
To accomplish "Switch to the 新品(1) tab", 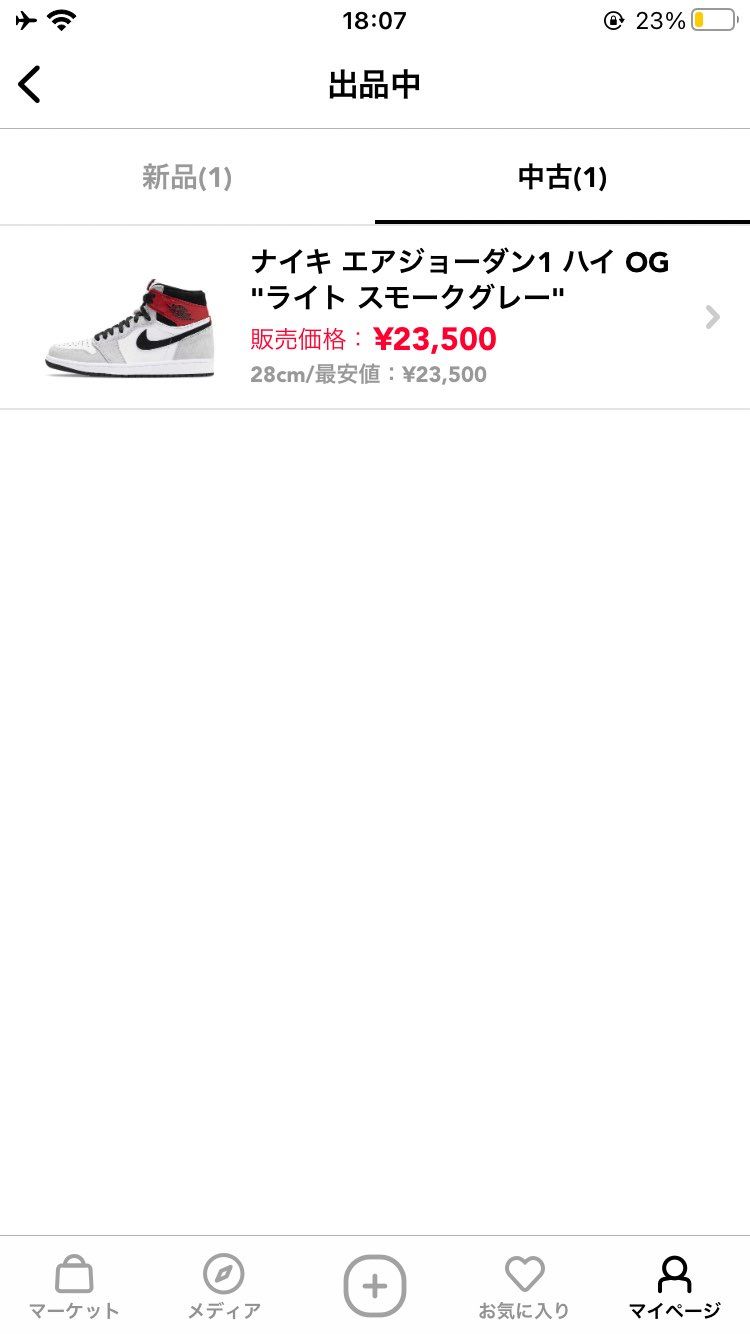I will coord(187,178).
